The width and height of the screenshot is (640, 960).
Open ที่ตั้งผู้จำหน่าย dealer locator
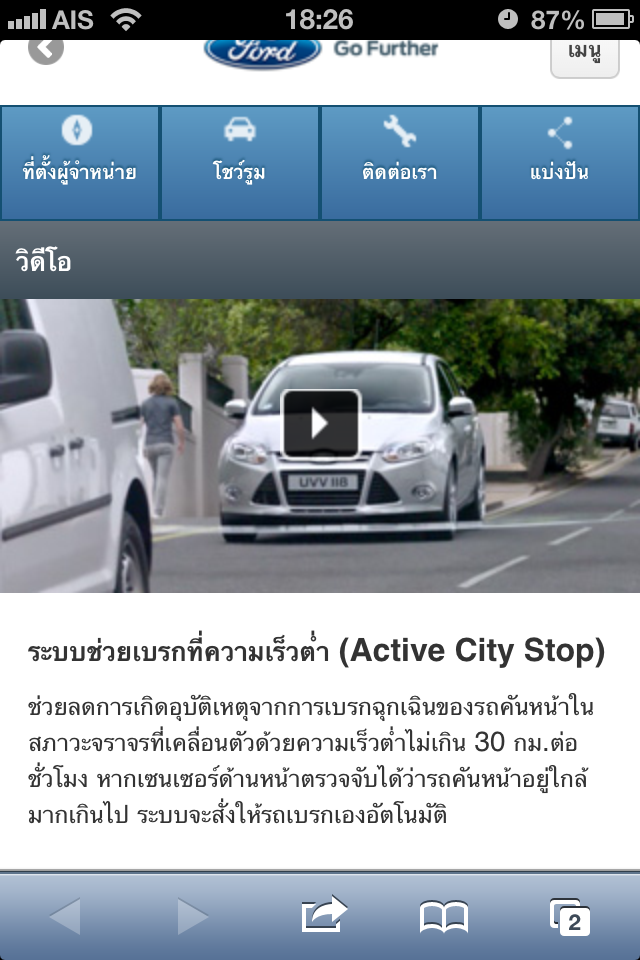(80, 162)
